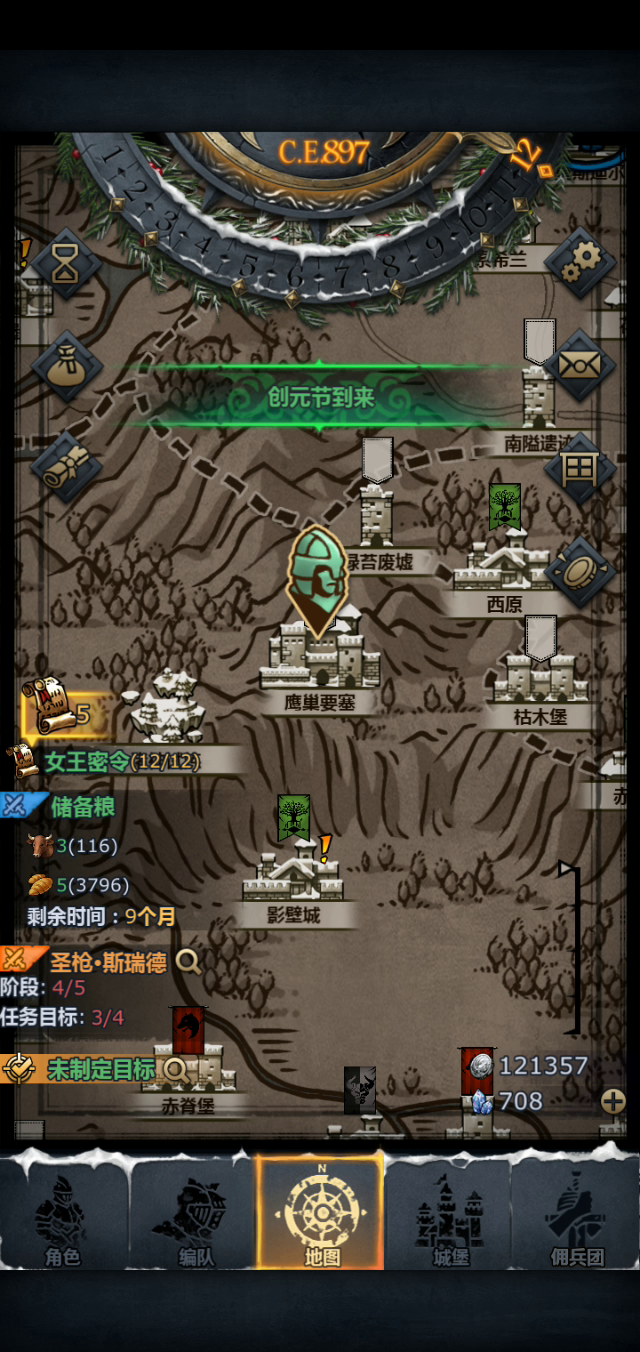
Task: Open the settings gear icon
Action: point(579,262)
